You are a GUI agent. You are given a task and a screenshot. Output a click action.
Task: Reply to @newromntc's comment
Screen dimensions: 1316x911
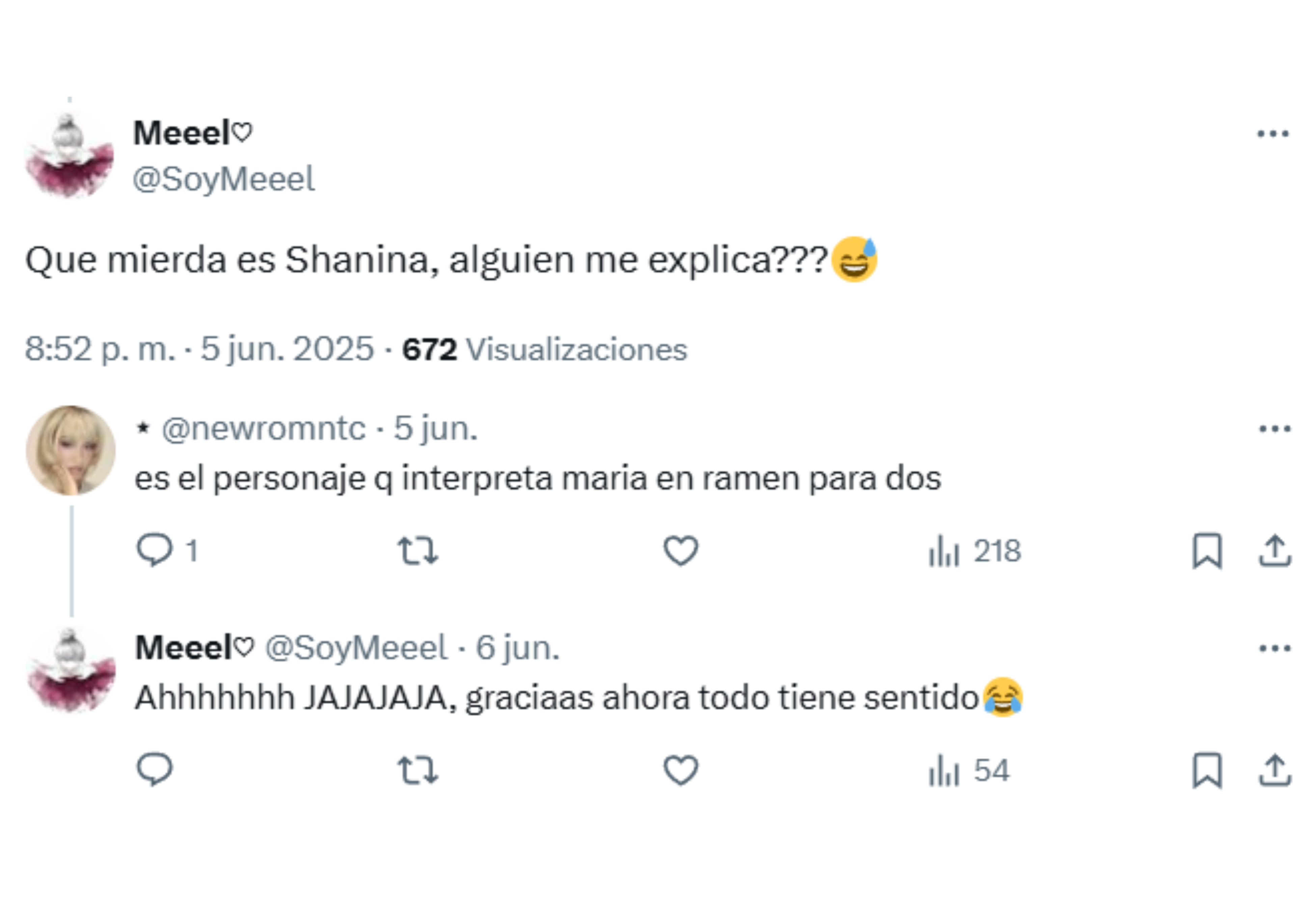(x=155, y=550)
